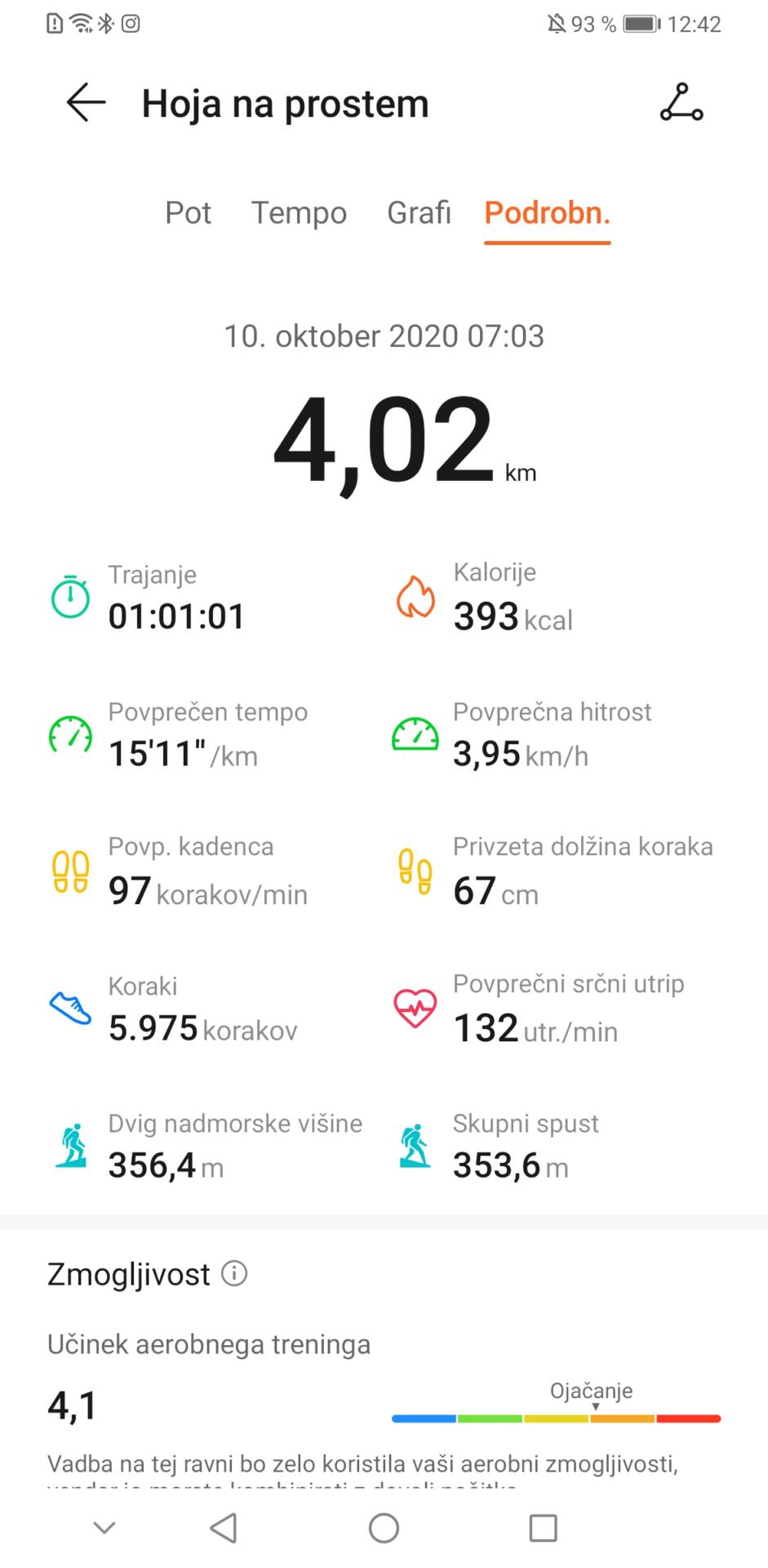Screen dimensions: 768x1568
Task: Switch to the Tempo tab
Action: [x=299, y=212]
